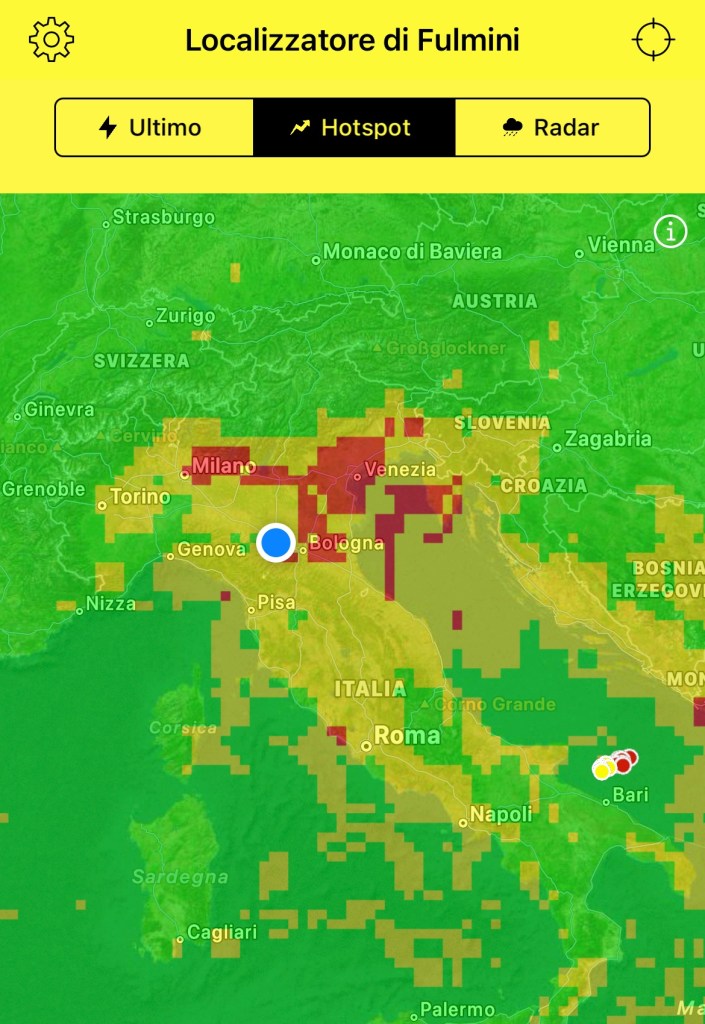The width and height of the screenshot is (705, 1024).
Task: Tap the lightning strike markers near Bari
Action: point(615,765)
